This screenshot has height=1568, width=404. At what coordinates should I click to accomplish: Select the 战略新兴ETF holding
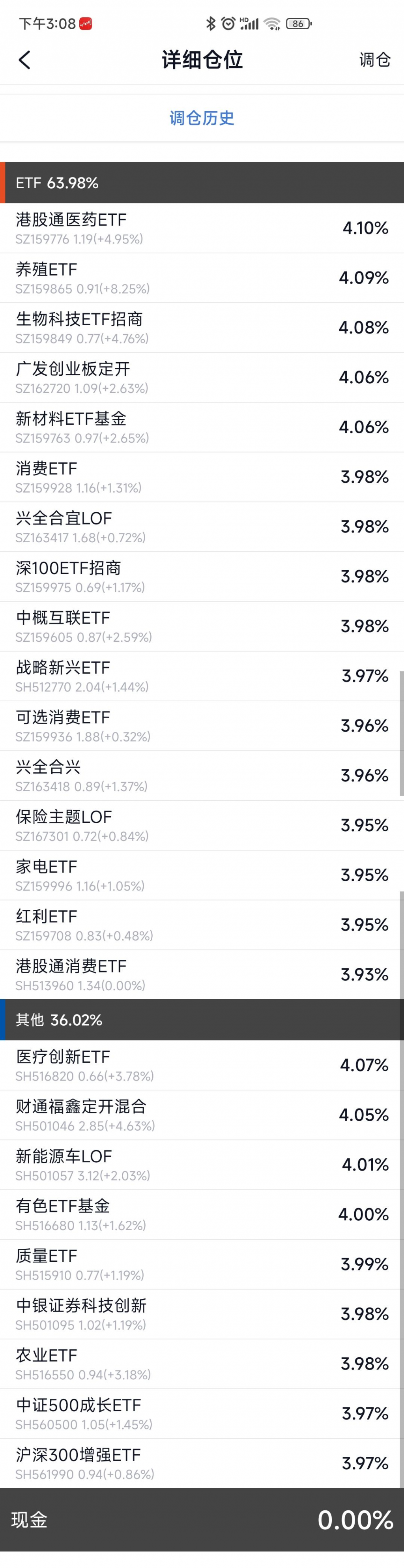point(201,676)
